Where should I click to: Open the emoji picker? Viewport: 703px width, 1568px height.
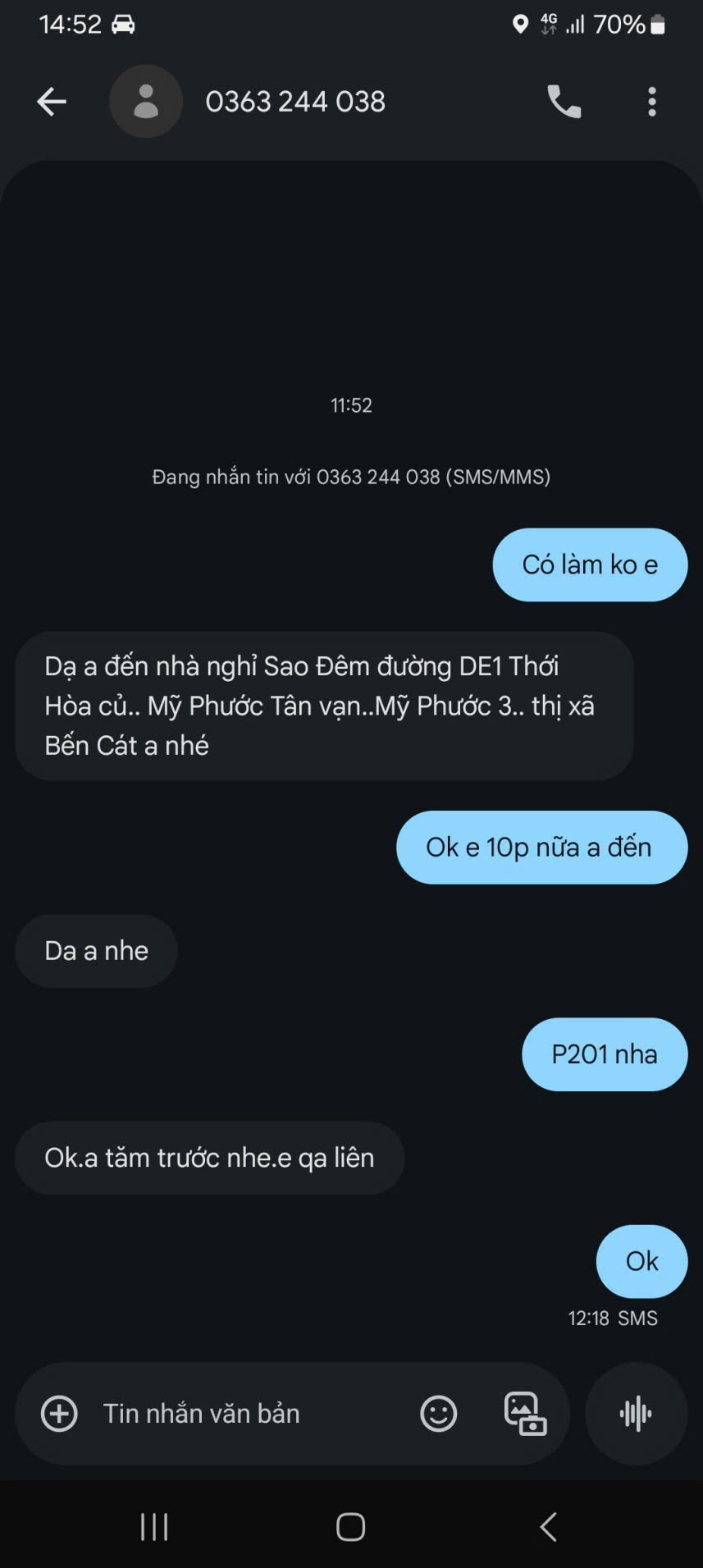(x=438, y=1414)
